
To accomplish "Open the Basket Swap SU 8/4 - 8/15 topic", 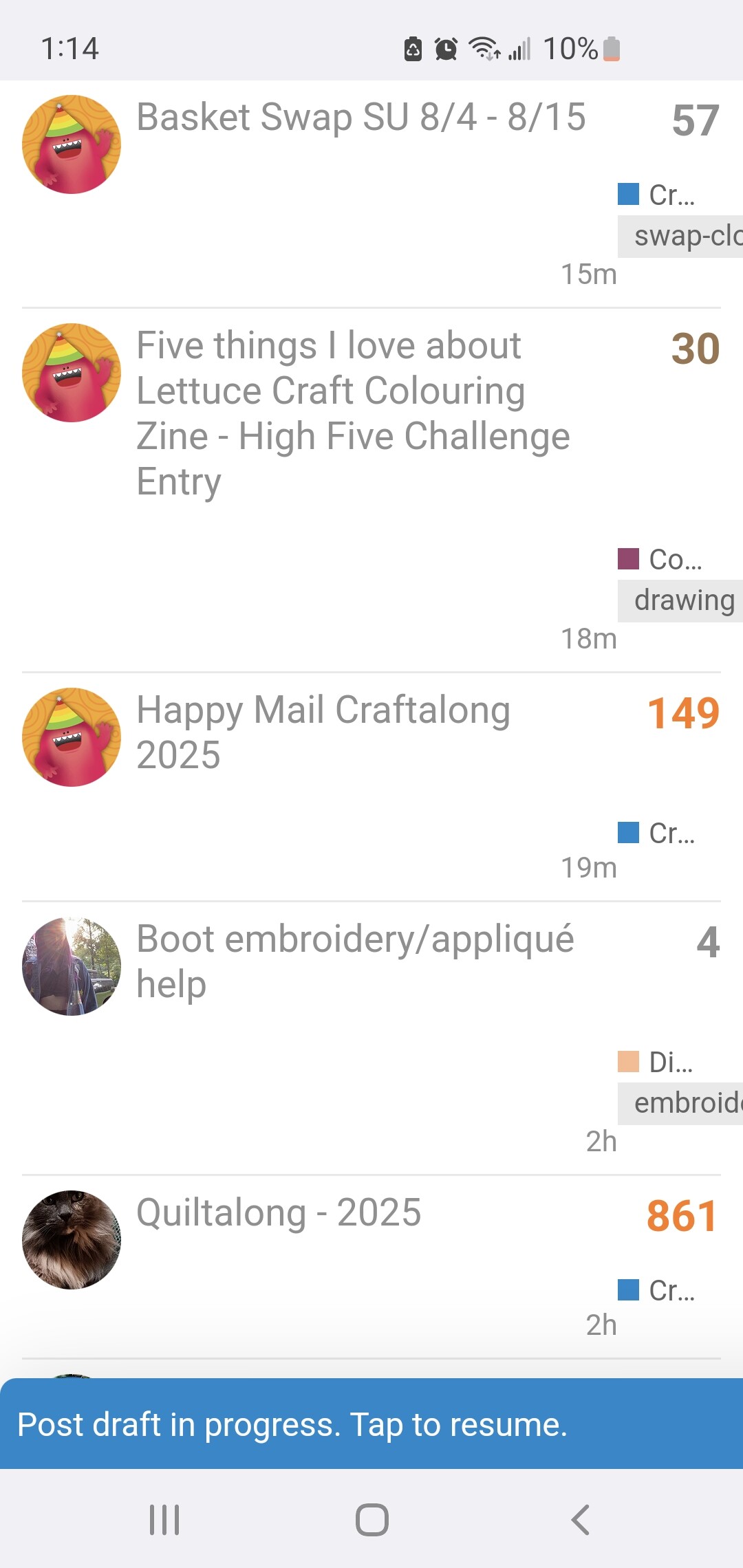I will 360,118.
